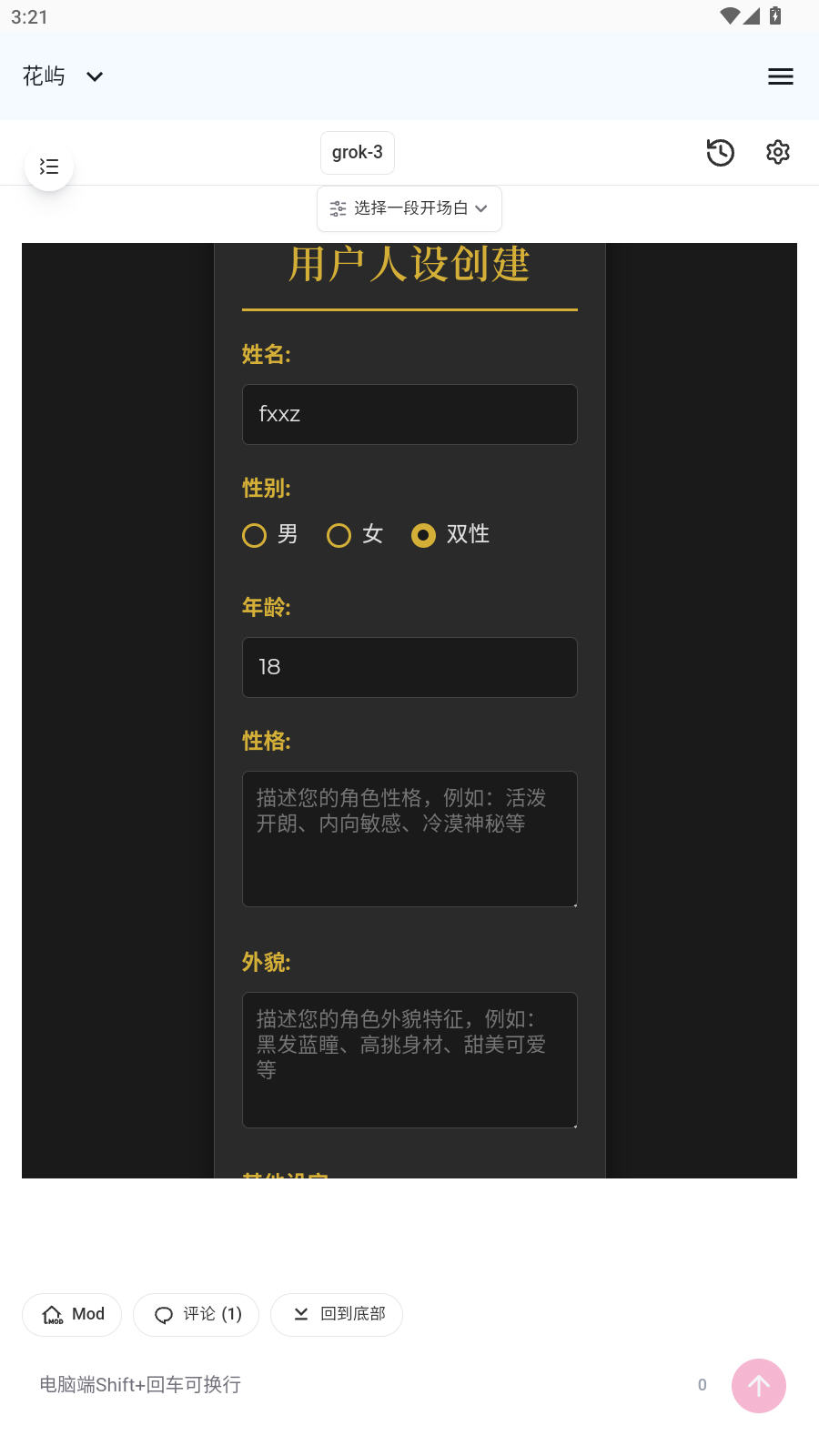Image resolution: width=819 pixels, height=1456 pixels.
Task: Tap the grok-3 model selector
Action: point(357,153)
